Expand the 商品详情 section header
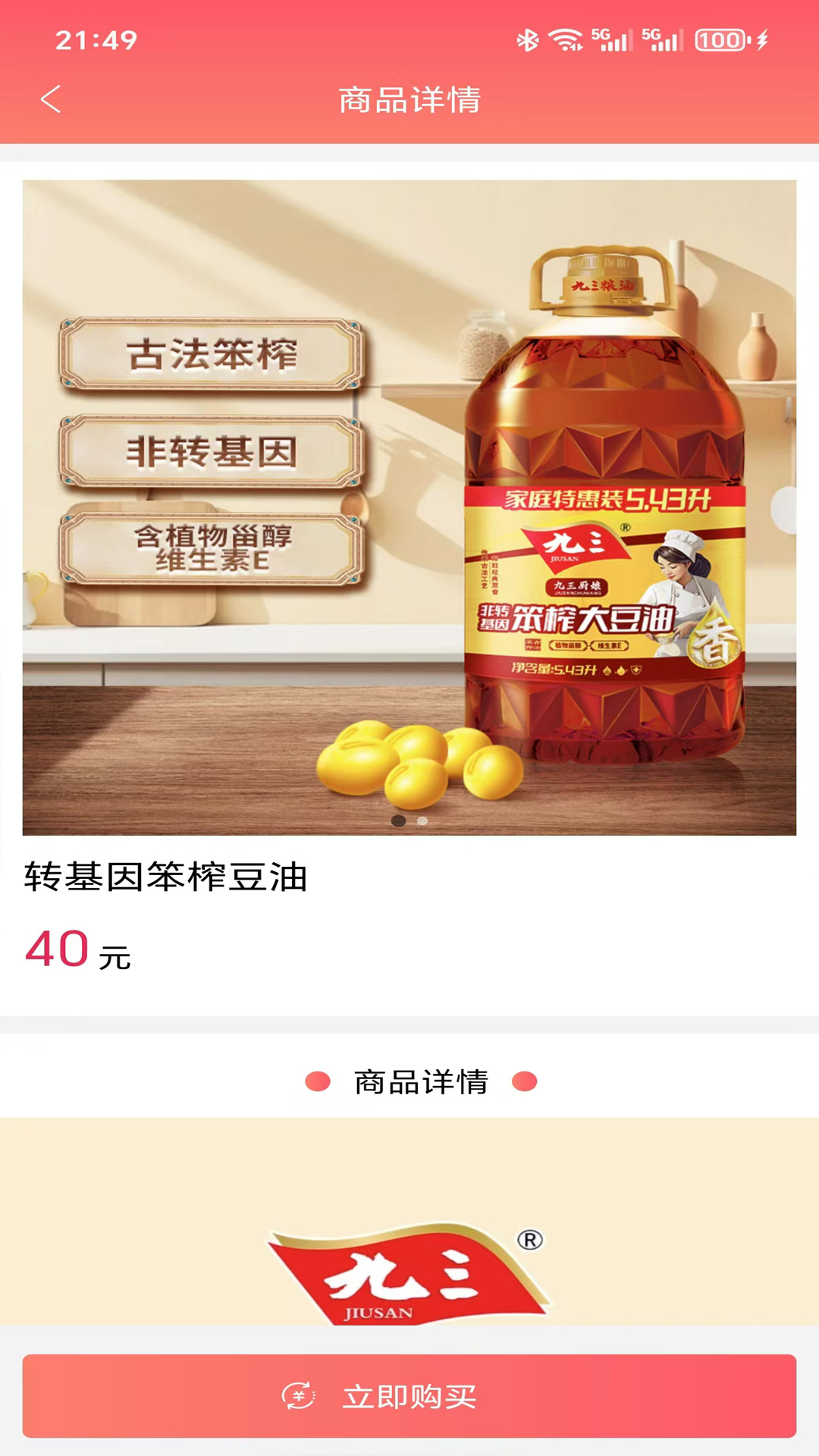Viewport: 819px width, 1456px height. coord(419,1084)
